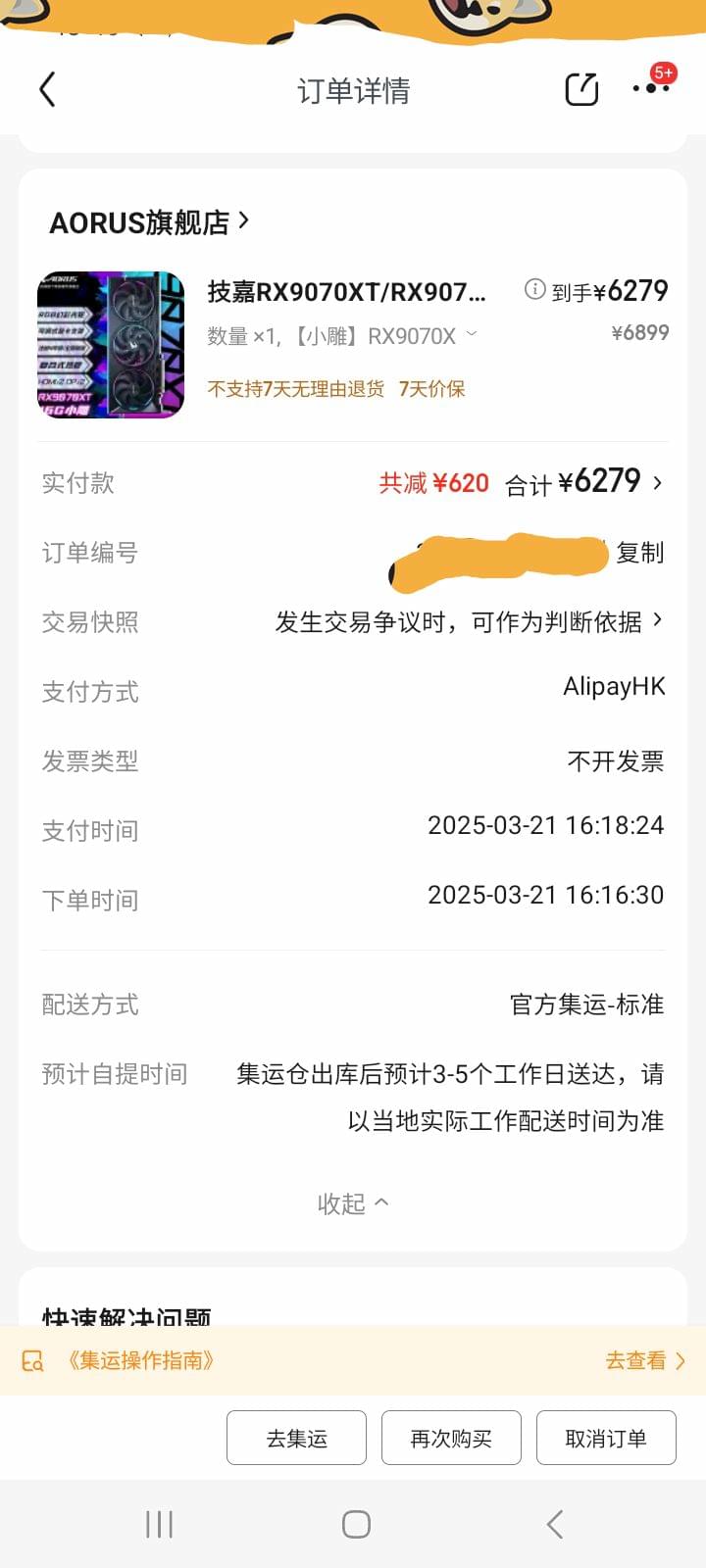Screen dimensions: 706x1568
Task: View the 到手¥6279 price info icon
Action: click(534, 289)
